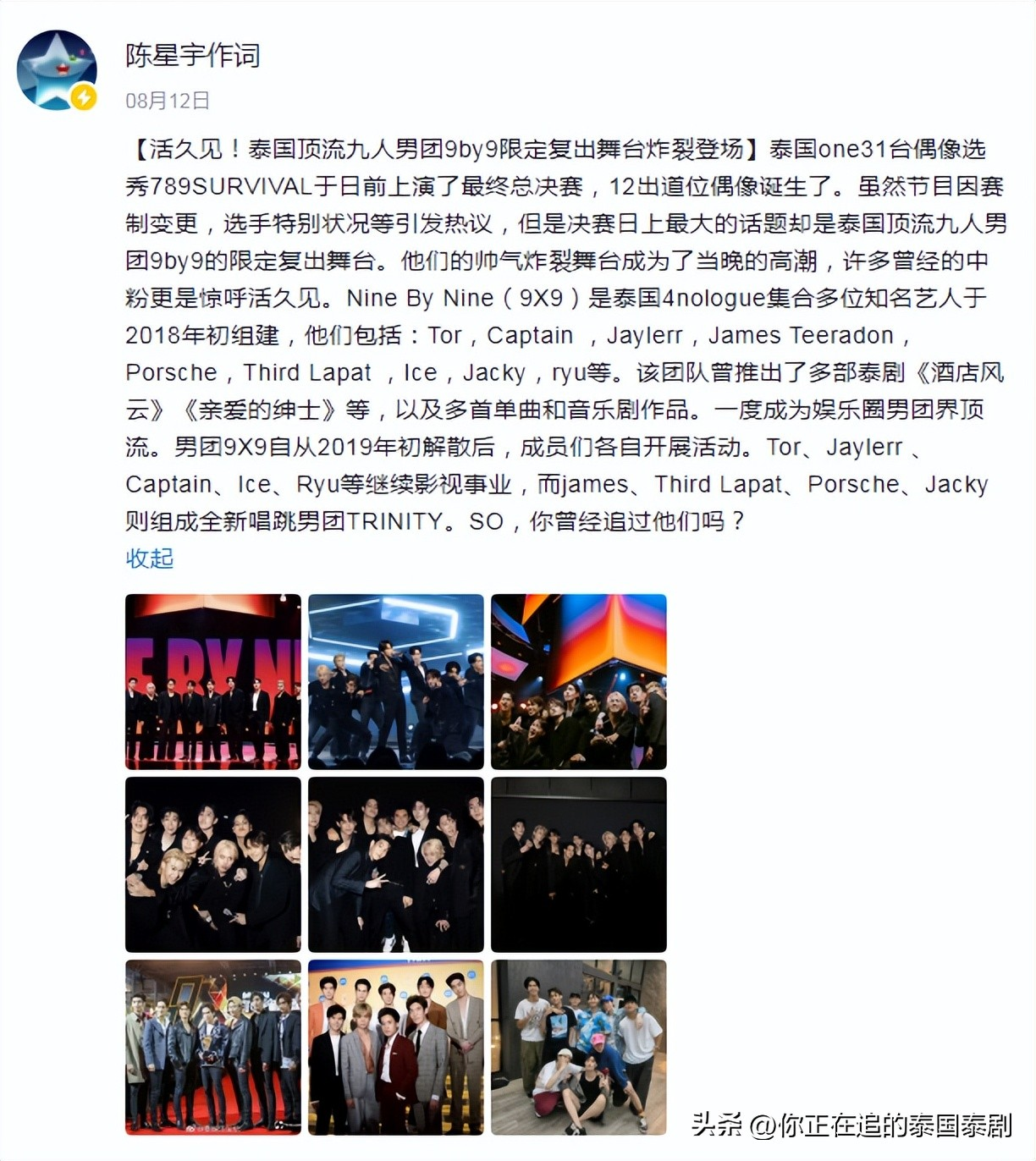Screen dimensions: 1036x1161
Task: Collapse the post with 收起
Action: pos(150,558)
